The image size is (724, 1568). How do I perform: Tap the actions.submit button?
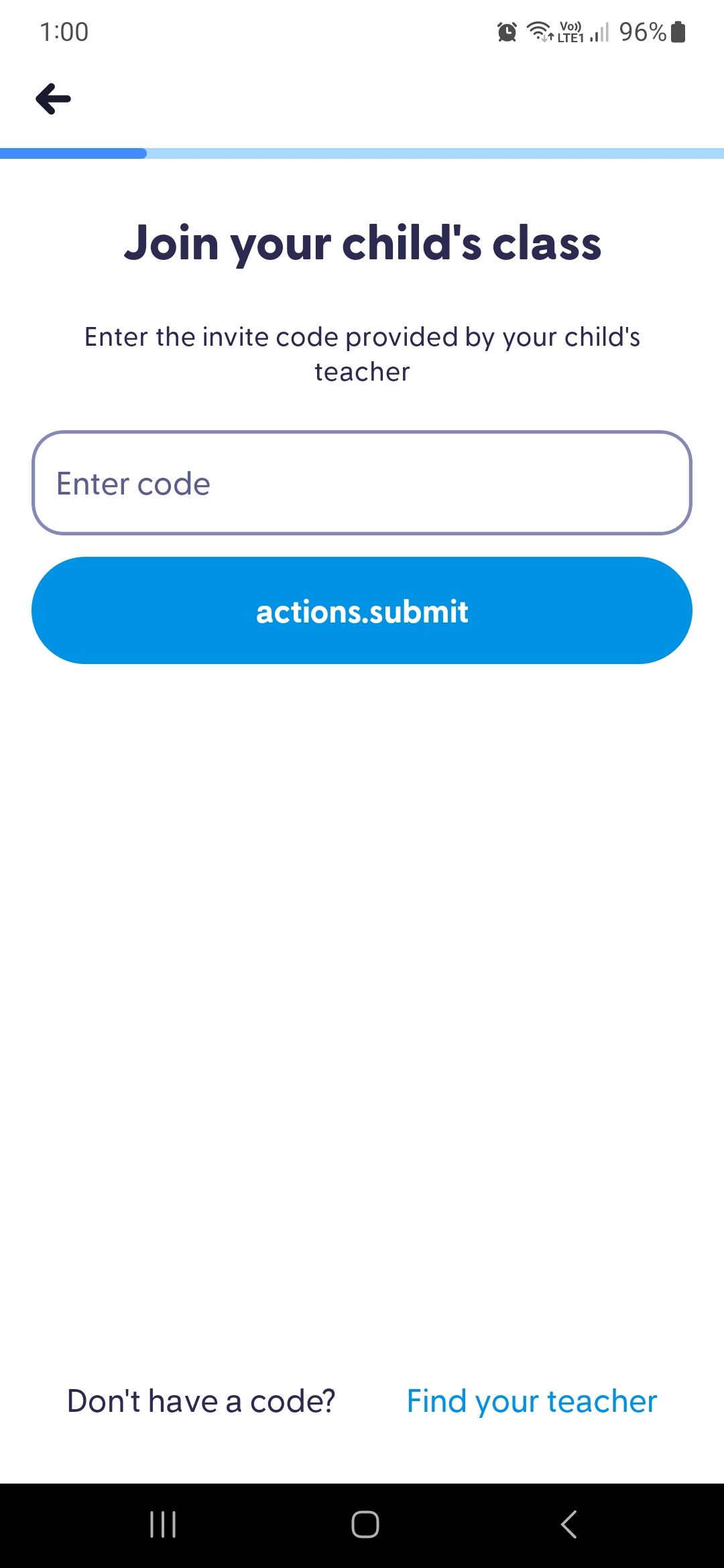coord(362,610)
